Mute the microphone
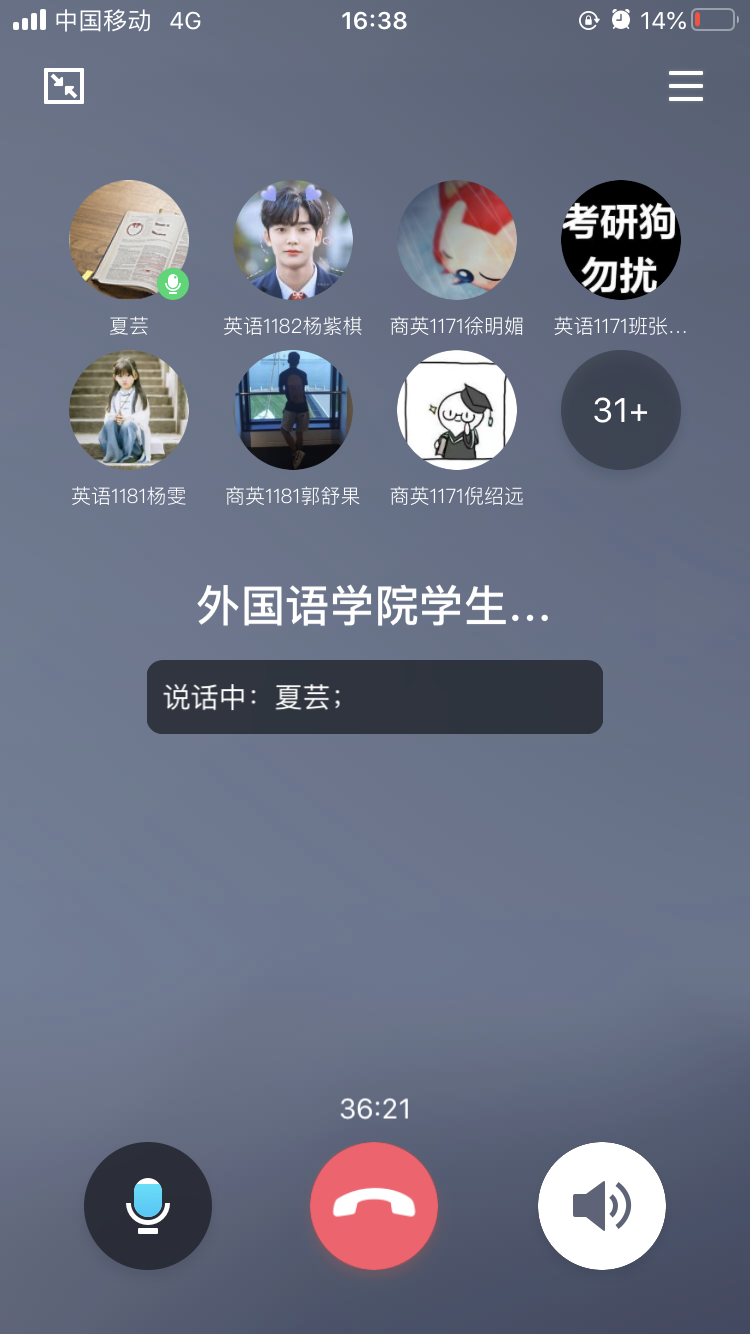The image size is (750, 1334). tap(148, 1206)
